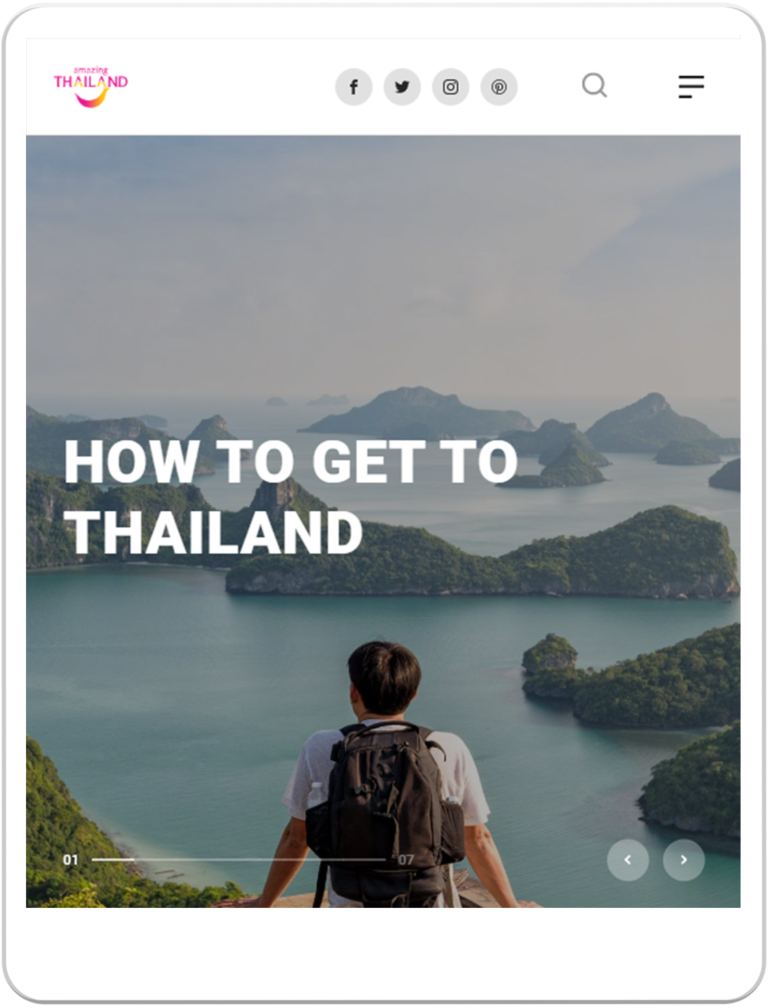Tap the search magnifier icon

tap(594, 86)
